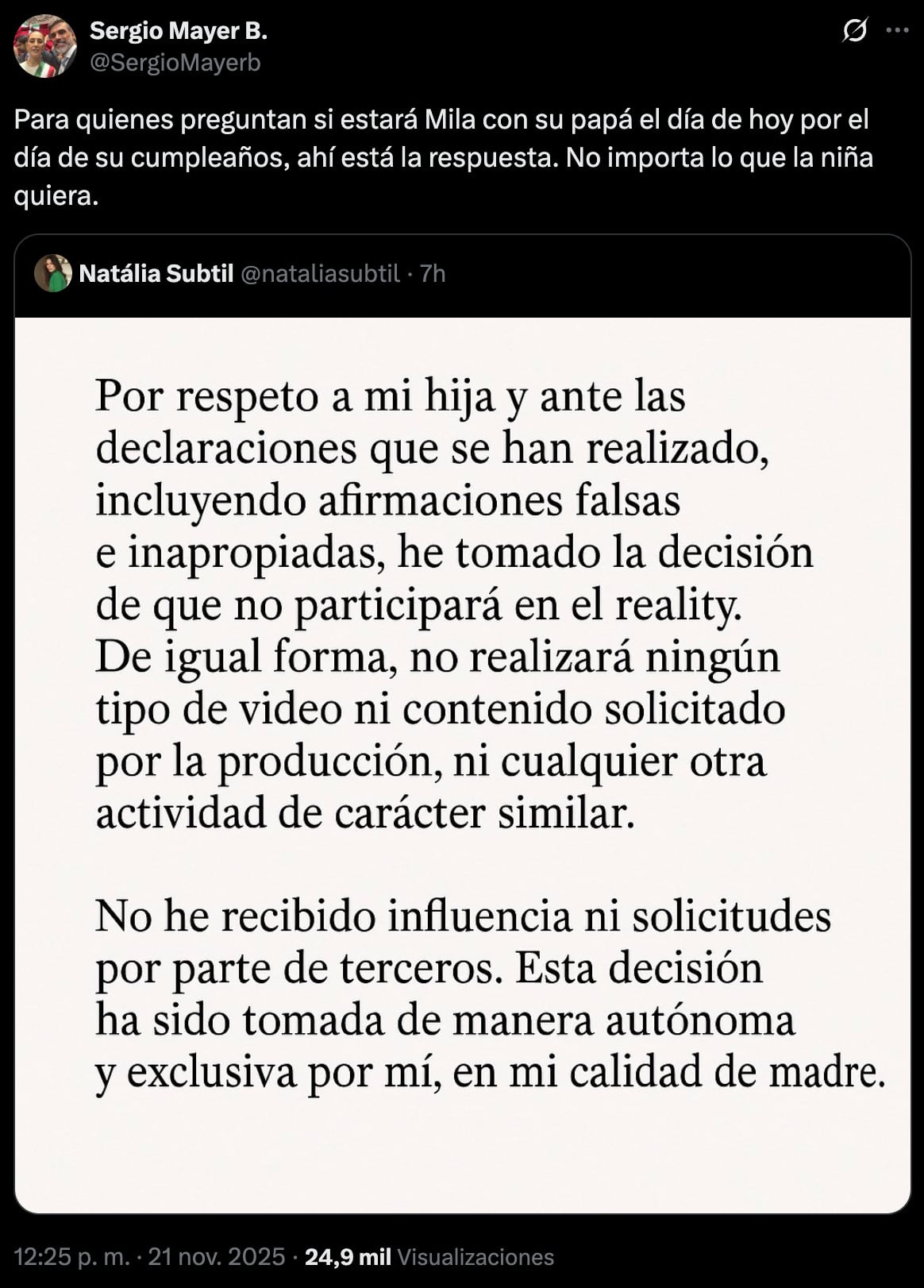Click the 7h timestamp on quoted tweet
924x1288 pixels.
click(x=433, y=274)
